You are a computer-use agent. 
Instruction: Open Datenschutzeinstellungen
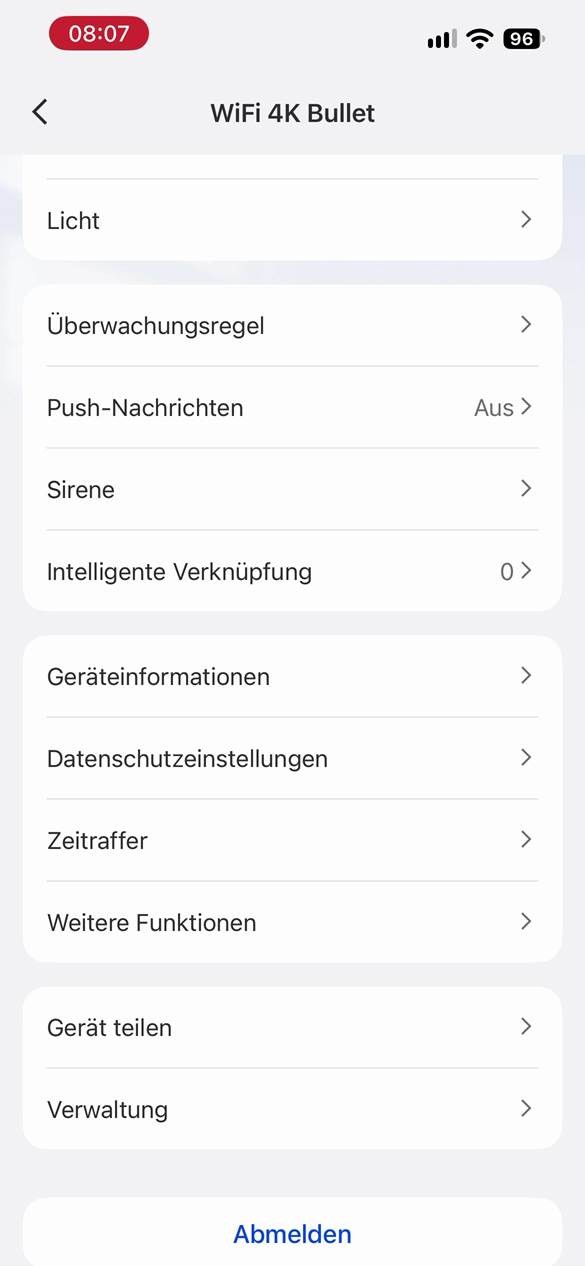[x=292, y=758]
